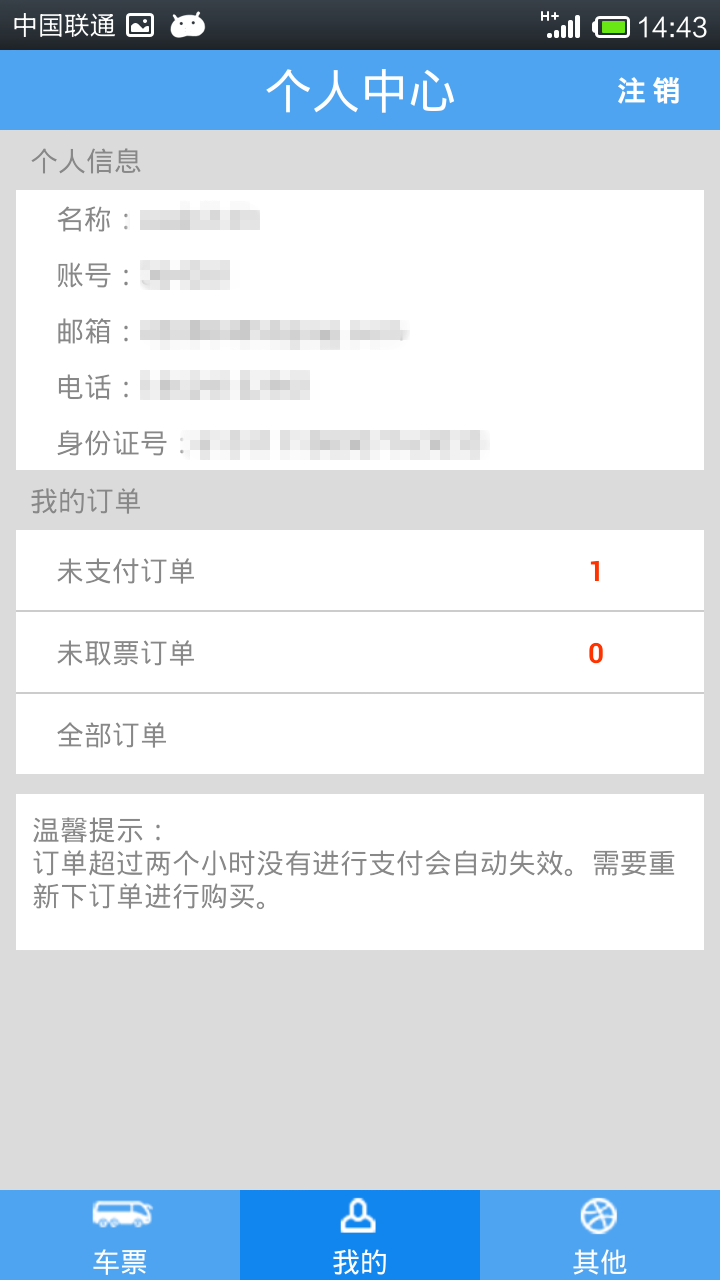Viewport: 720px width, 1280px height.
Task: Tap the person icon on 我的 tab
Action: [x=360, y=1212]
